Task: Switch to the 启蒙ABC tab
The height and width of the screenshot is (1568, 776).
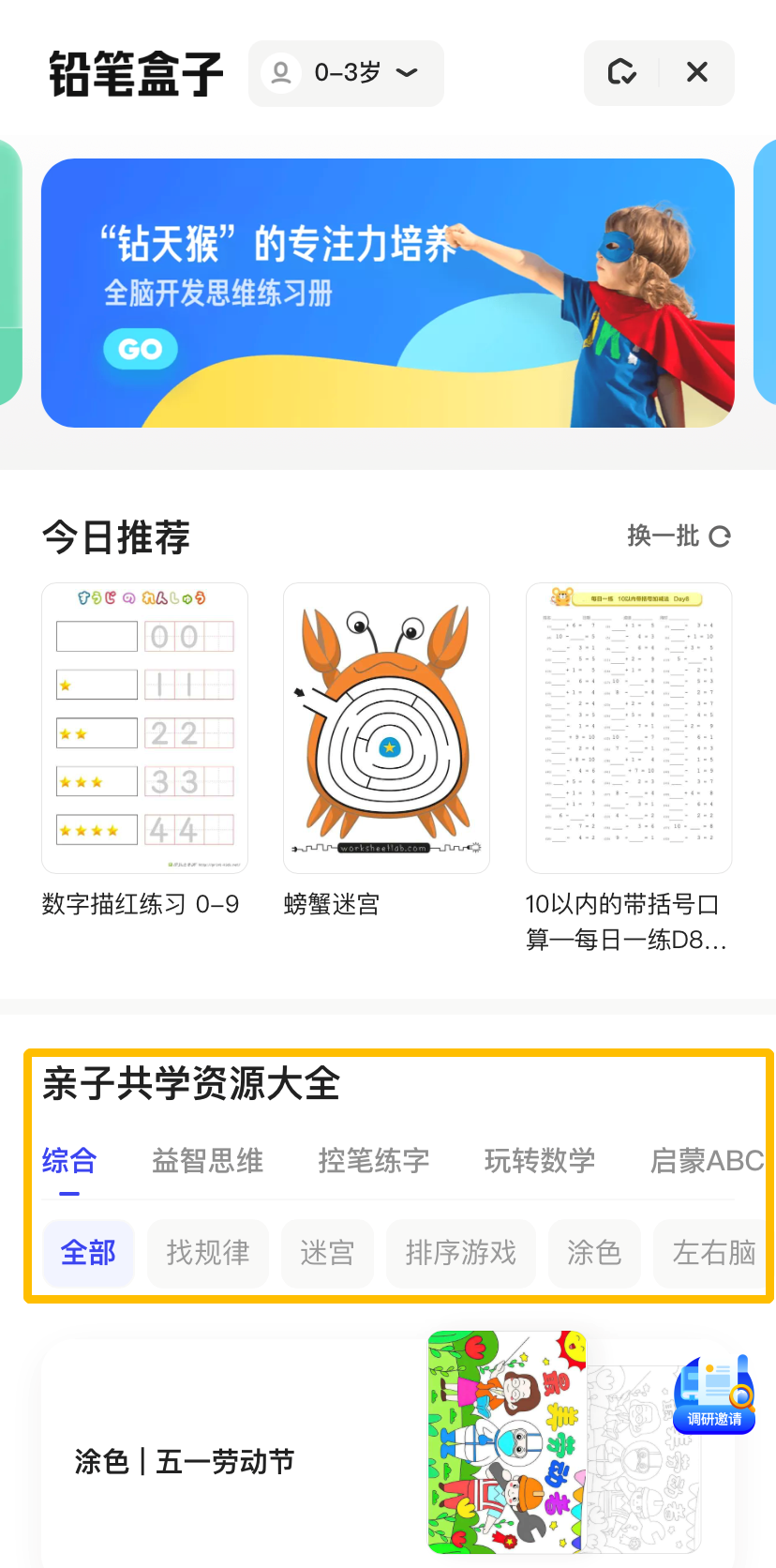Action: click(707, 1161)
